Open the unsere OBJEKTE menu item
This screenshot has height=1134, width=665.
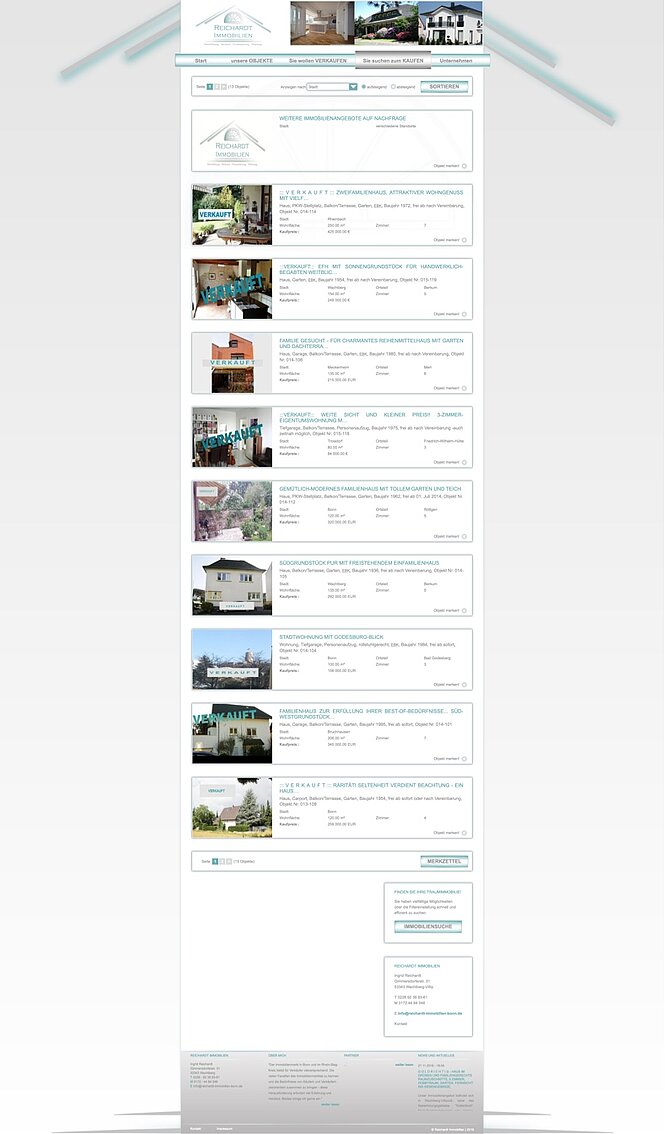point(252,61)
